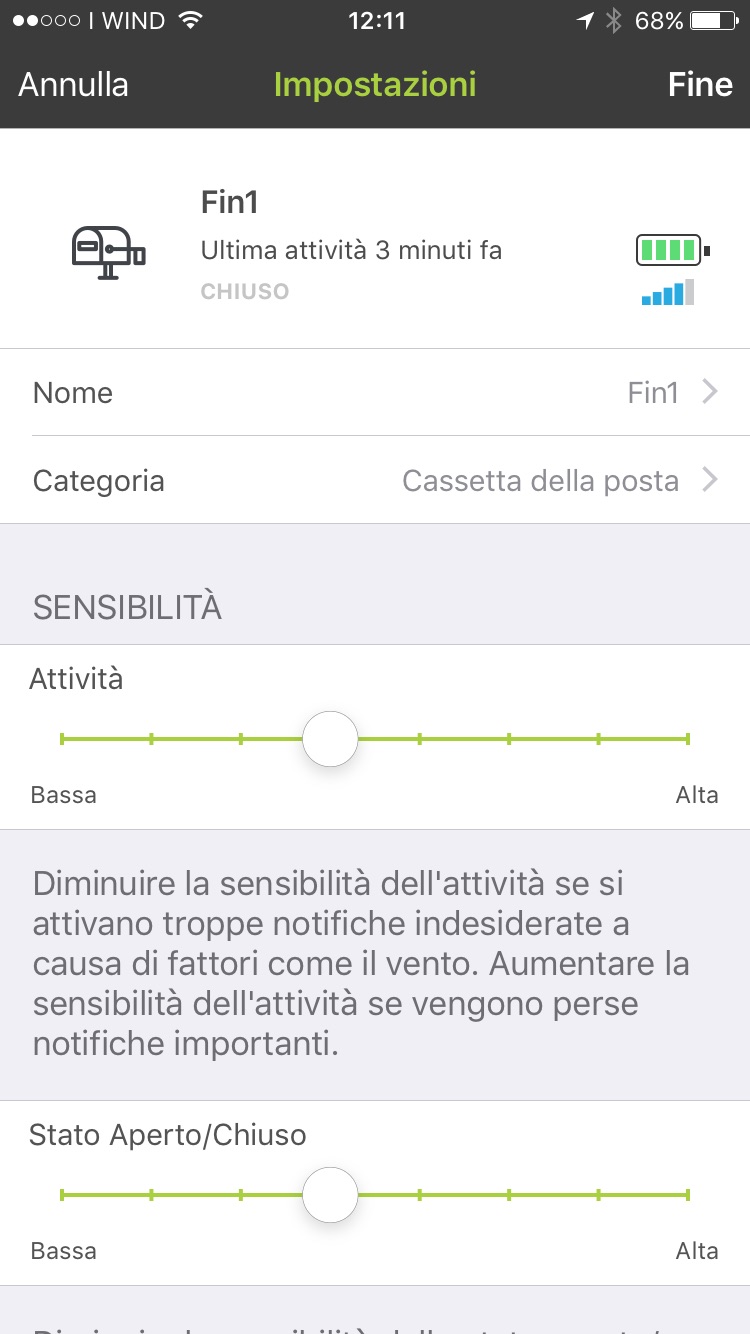
Task: Confirm settings with the Fine button
Action: point(700,85)
